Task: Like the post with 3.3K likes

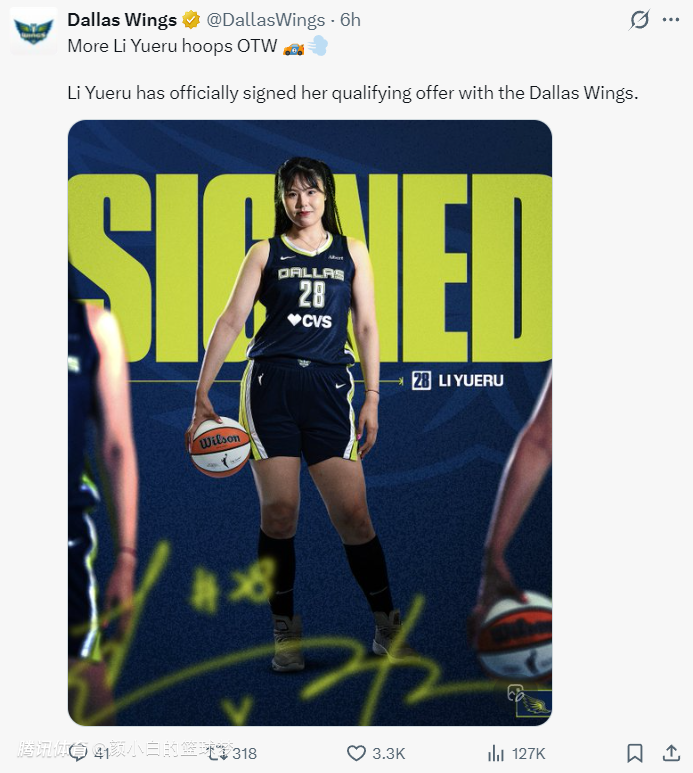Action: [x=357, y=753]
